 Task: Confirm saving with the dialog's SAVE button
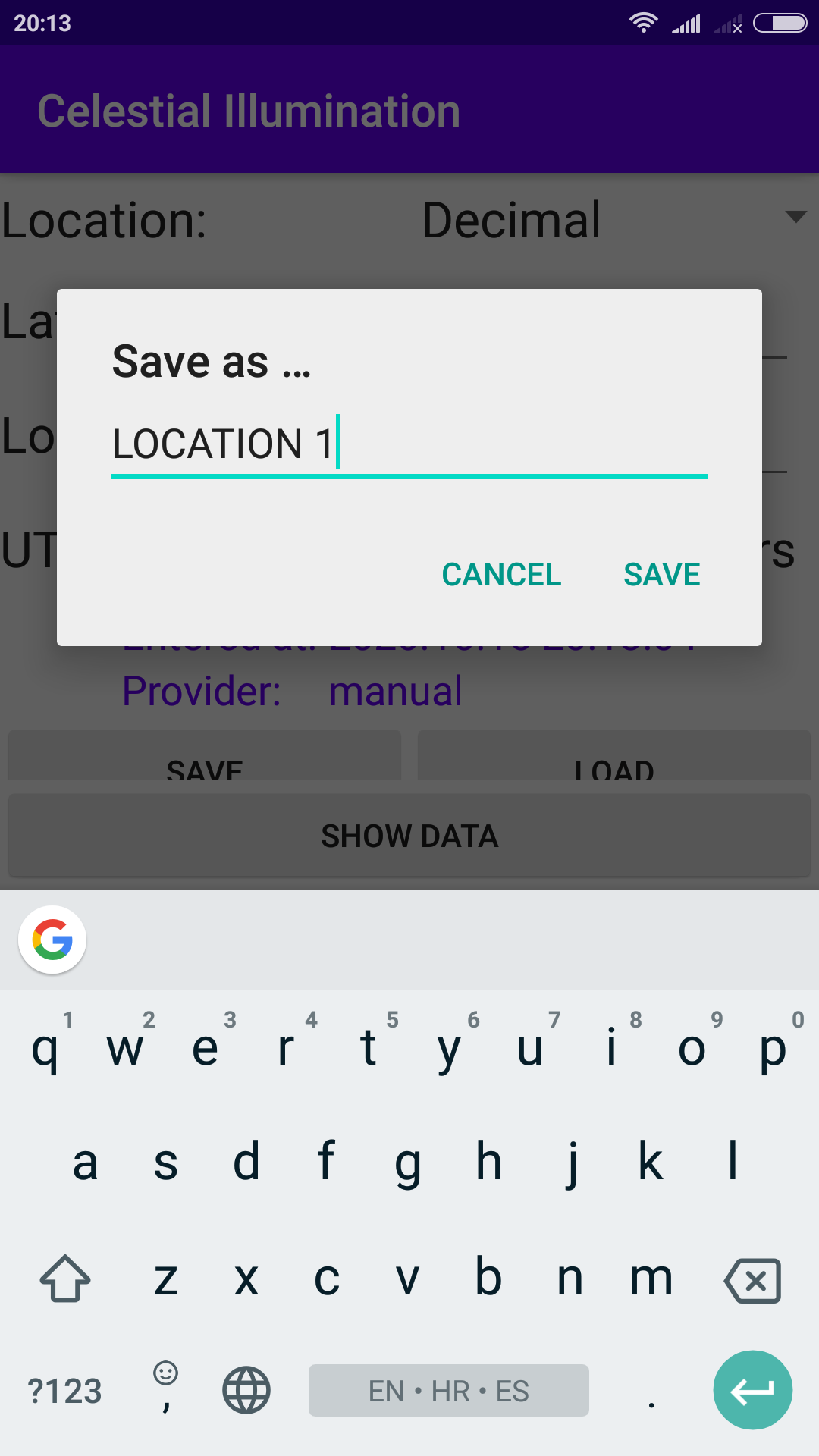pyautogui.click(x=661, y=575)
